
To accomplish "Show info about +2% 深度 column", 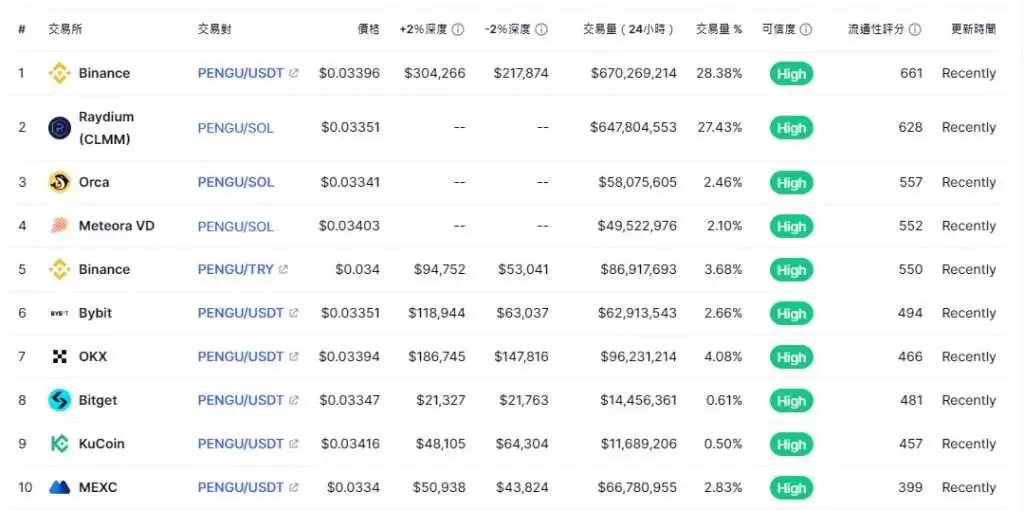I will (458, 30).
